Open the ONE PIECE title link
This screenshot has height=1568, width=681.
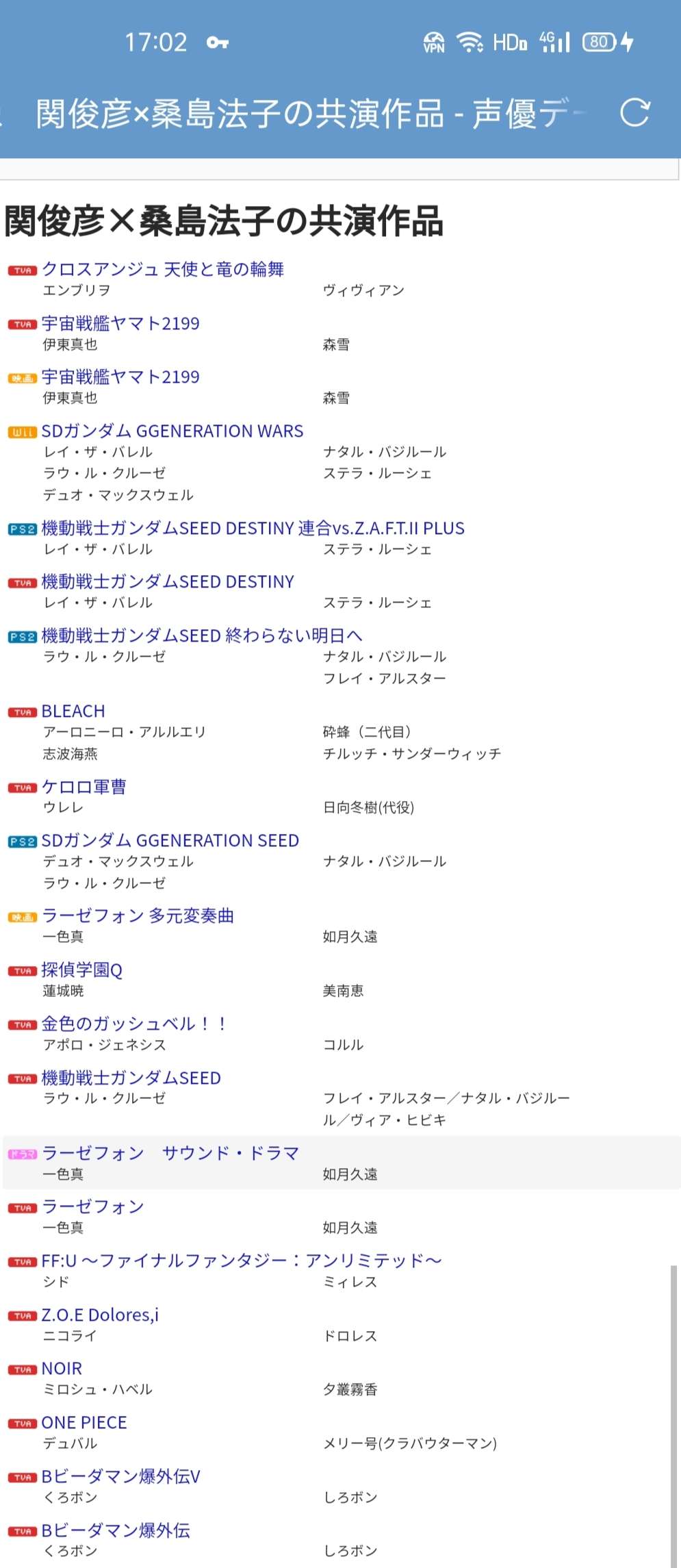(84, 1422)
